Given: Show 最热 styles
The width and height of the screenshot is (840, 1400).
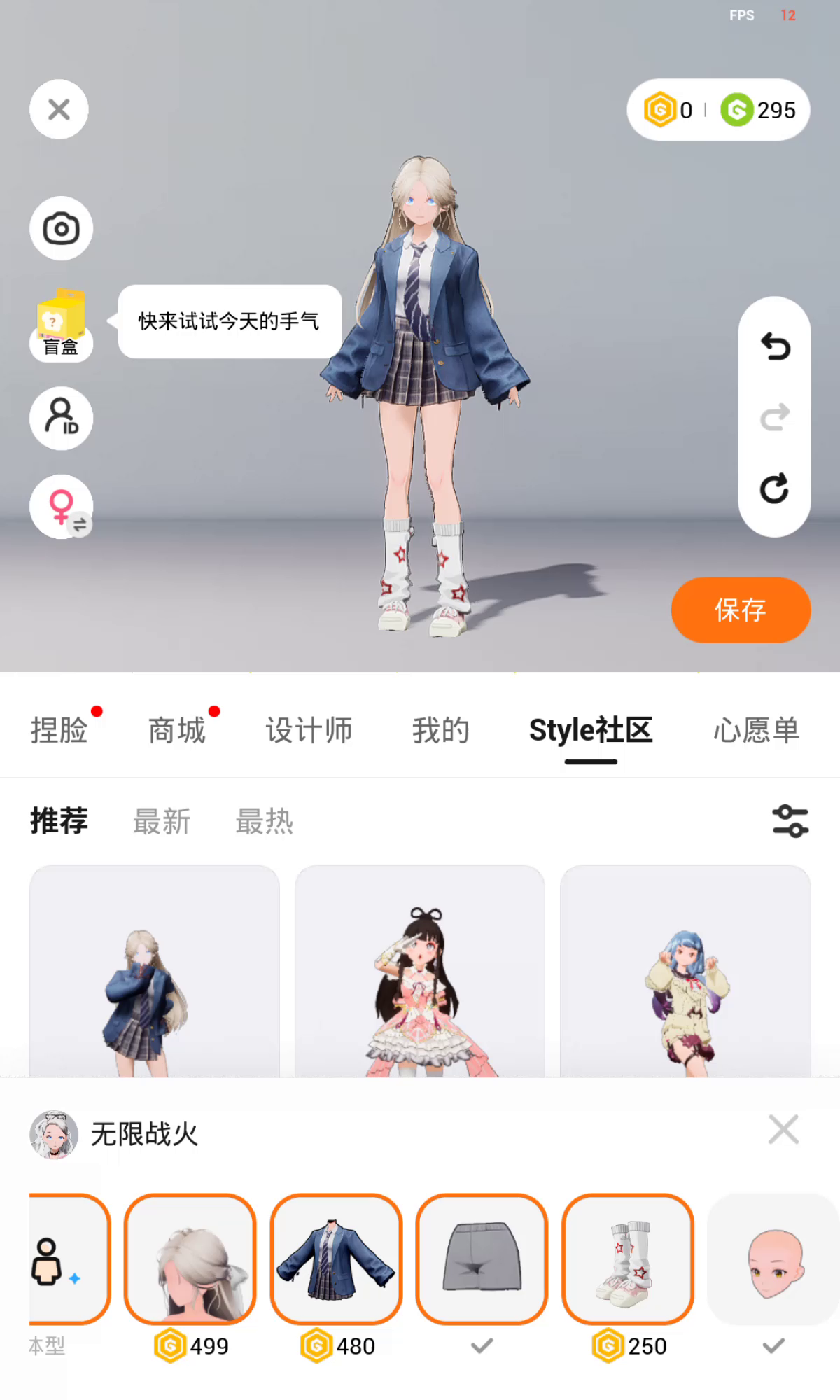Looking at the screenshot, I should point(264,821).
